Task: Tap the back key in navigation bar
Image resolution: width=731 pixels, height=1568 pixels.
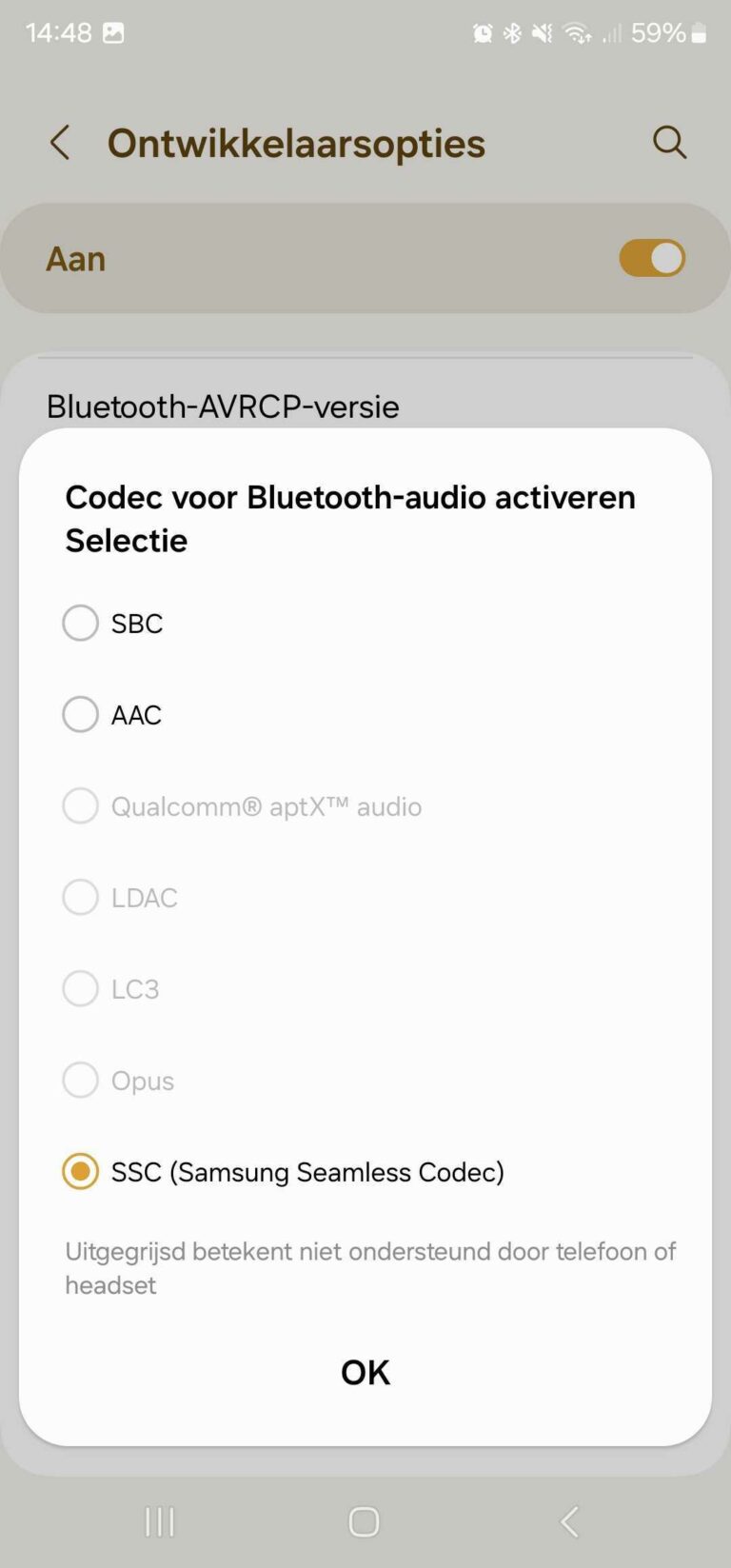Action: (568, 1521)
